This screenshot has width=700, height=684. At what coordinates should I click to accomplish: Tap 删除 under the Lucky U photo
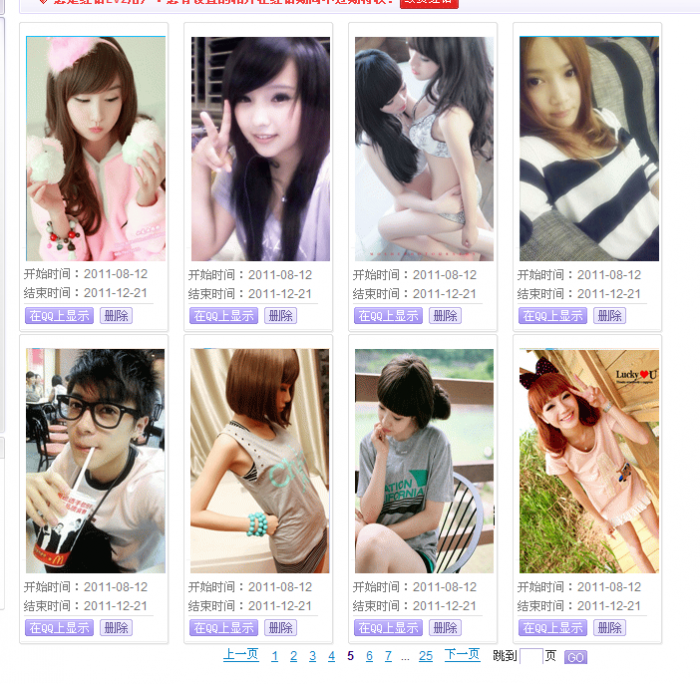click(x=609, y=628)
